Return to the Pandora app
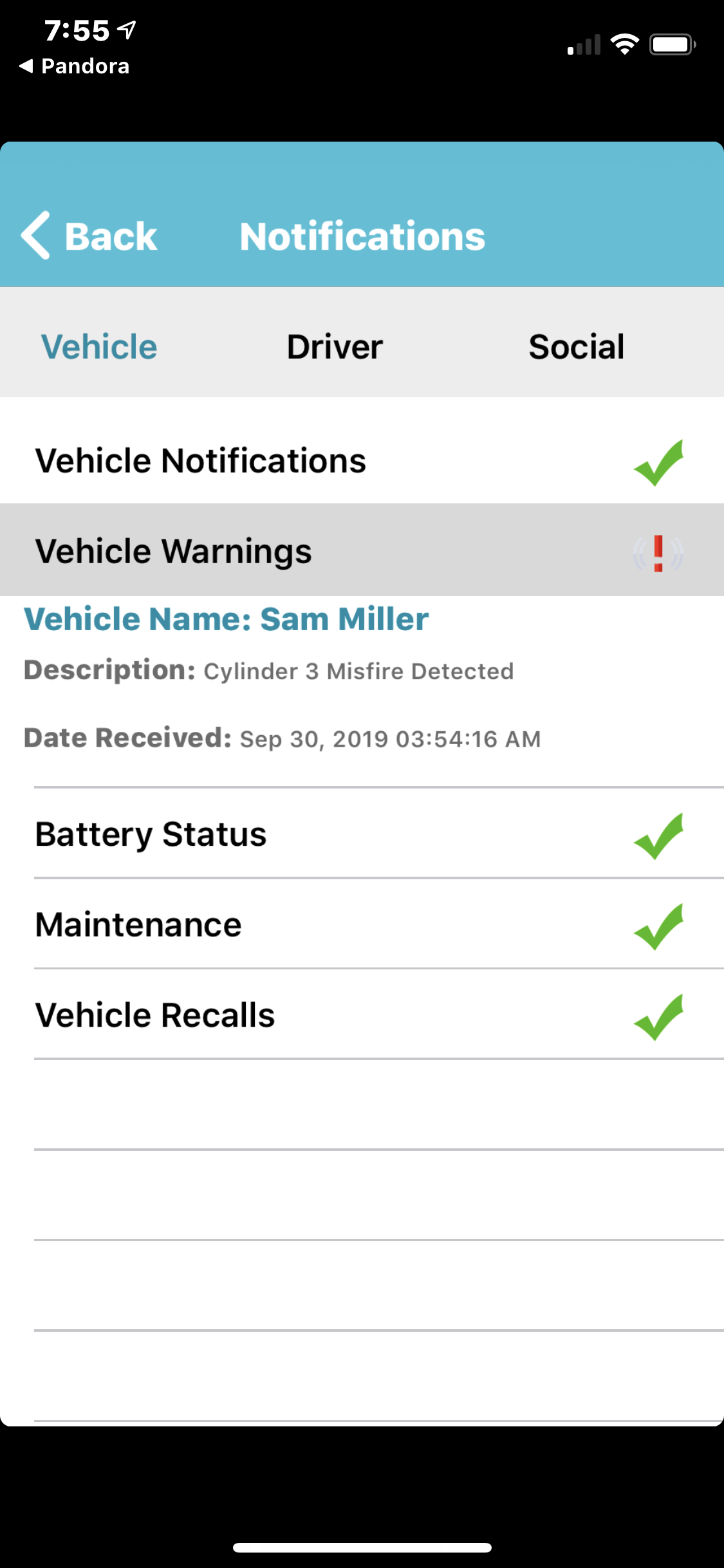This screenshot has width=724, height=1568. pos(74,66)
